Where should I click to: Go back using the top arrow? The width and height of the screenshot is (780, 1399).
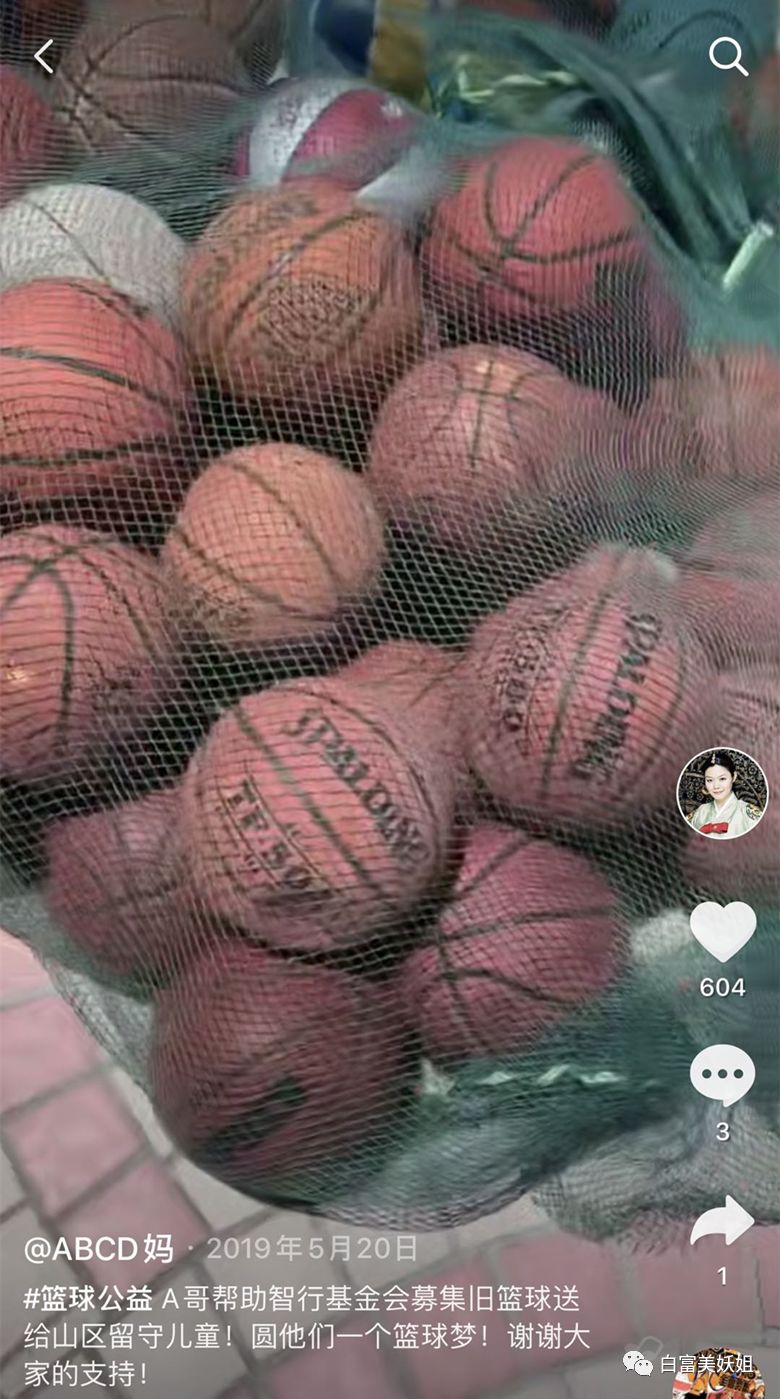click(44, 57)
